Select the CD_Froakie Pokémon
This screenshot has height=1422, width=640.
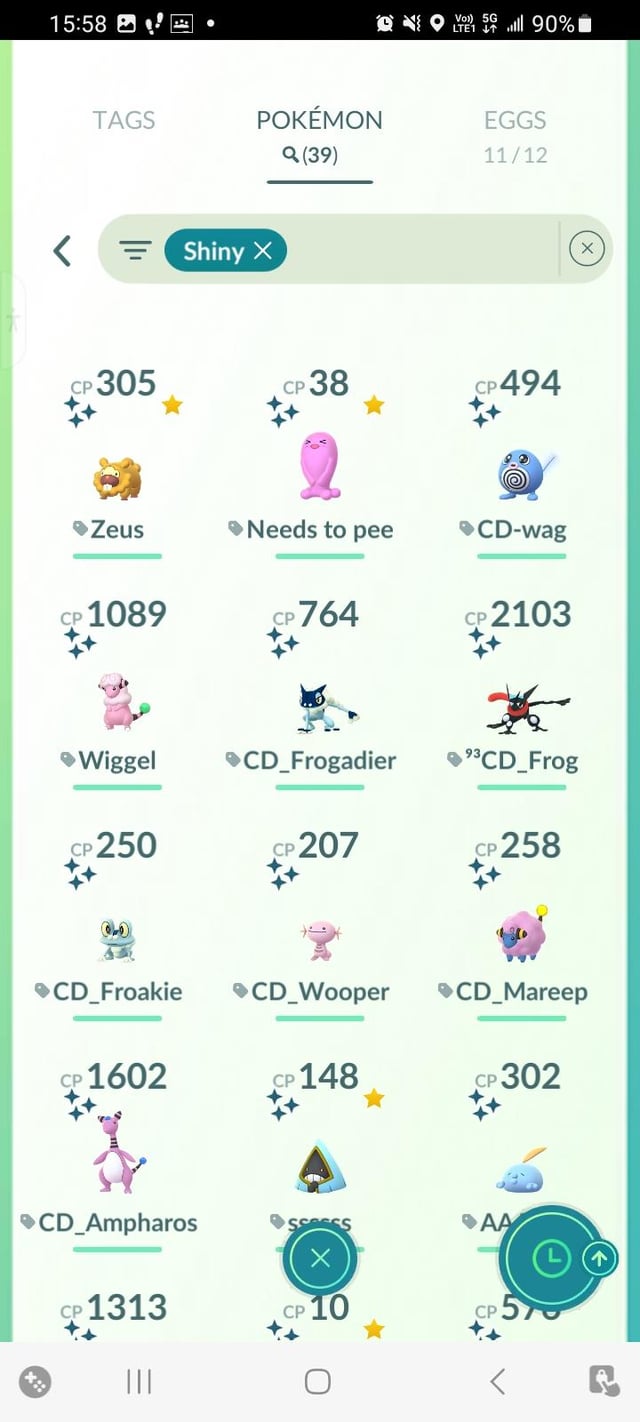(117, 938)
